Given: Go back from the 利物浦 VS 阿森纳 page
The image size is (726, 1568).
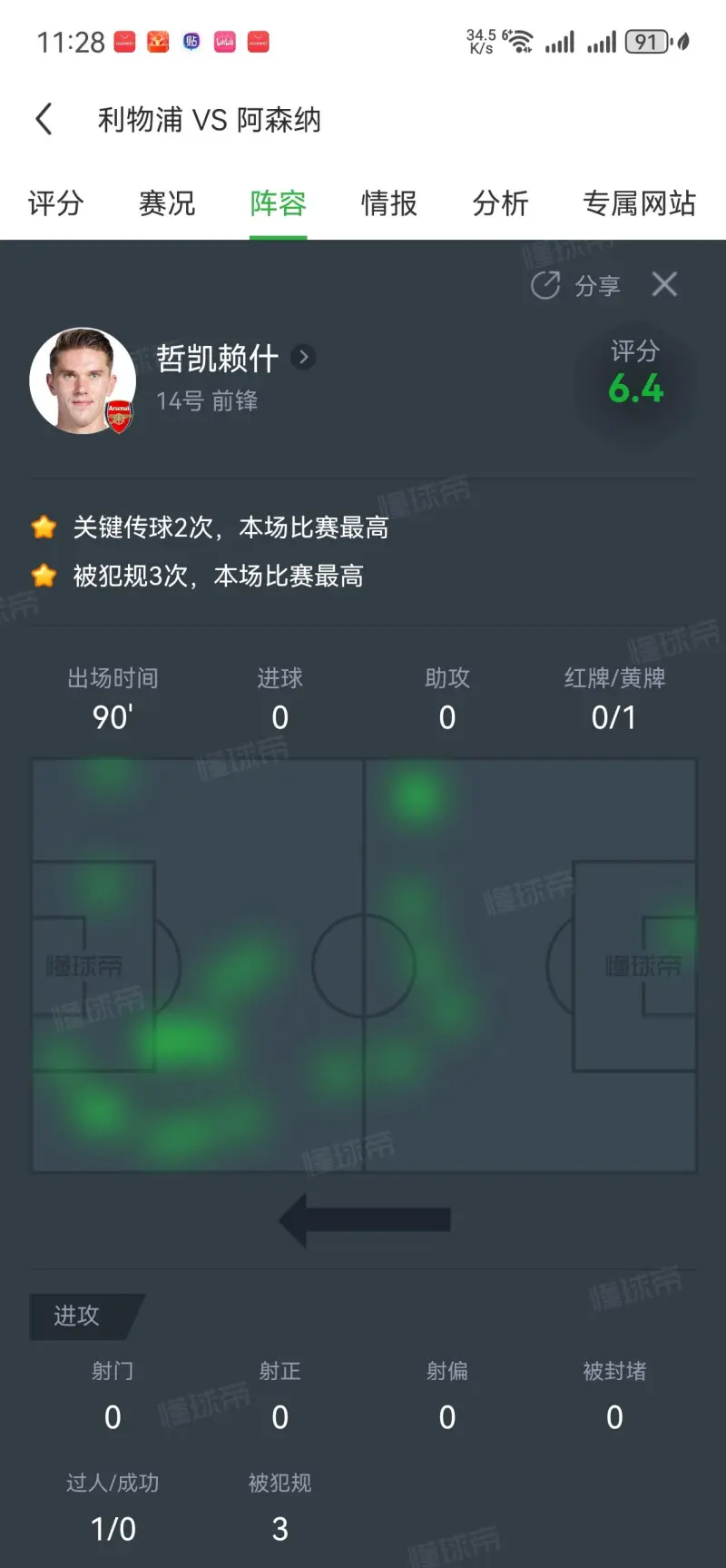Looking at the screenshot, I should [44, 120].
